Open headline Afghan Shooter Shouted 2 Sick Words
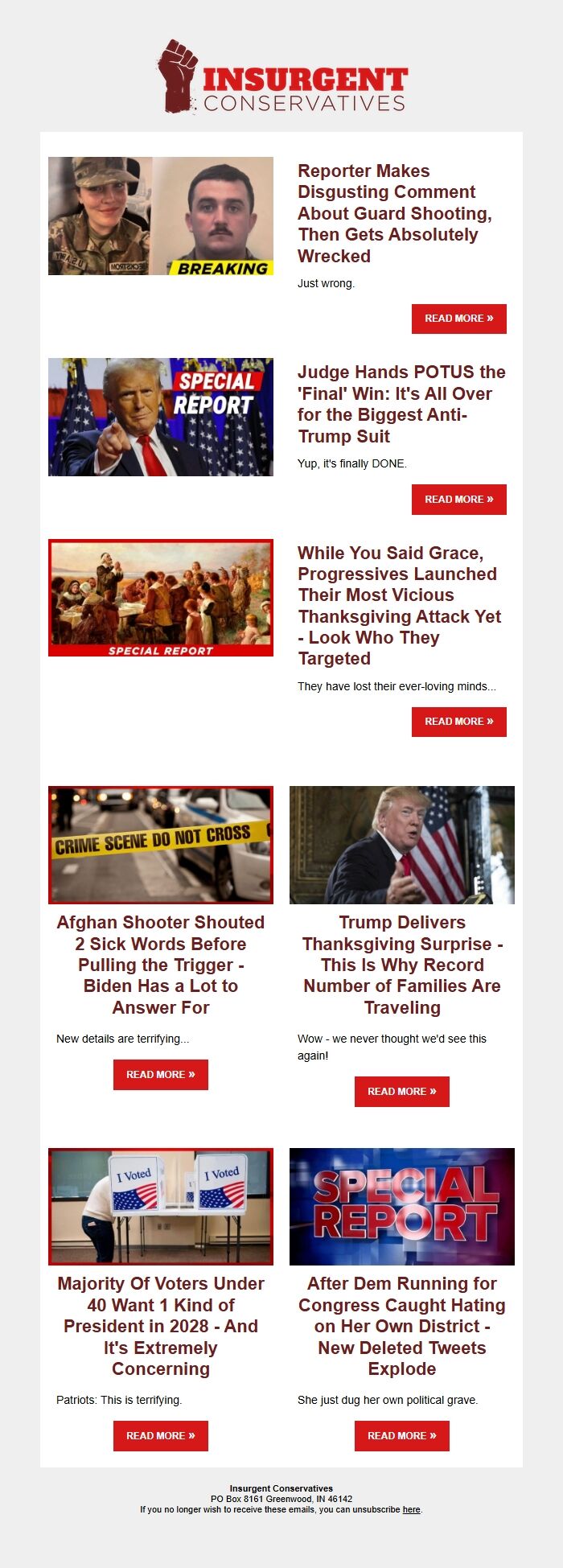563x1568 pixels. coord(160,965)
